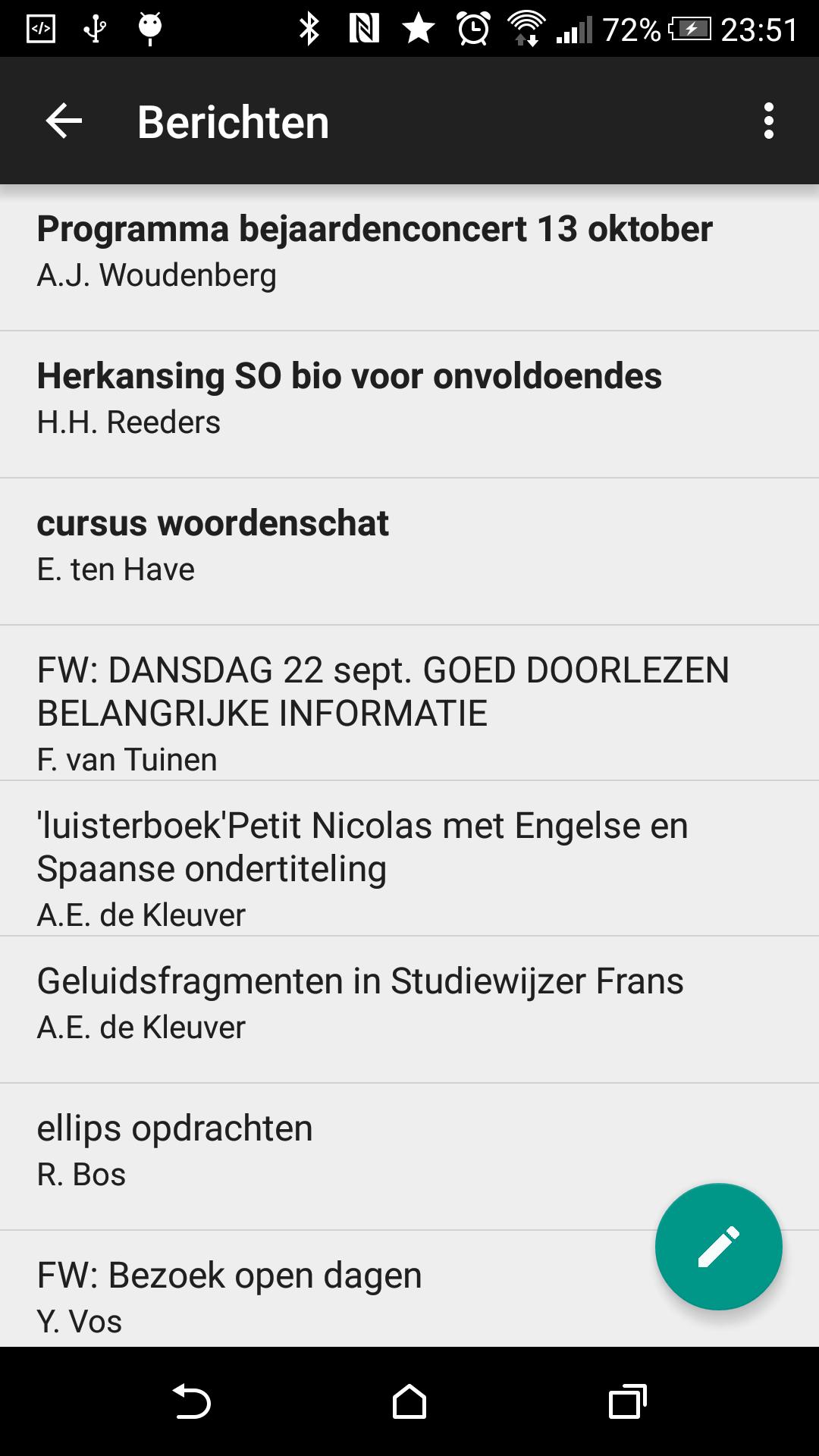Open the 'ellips opdrachten' message from R. Bos
Screen dimensions: 819x1456
pyautogui.click(x=409, y=1149)
